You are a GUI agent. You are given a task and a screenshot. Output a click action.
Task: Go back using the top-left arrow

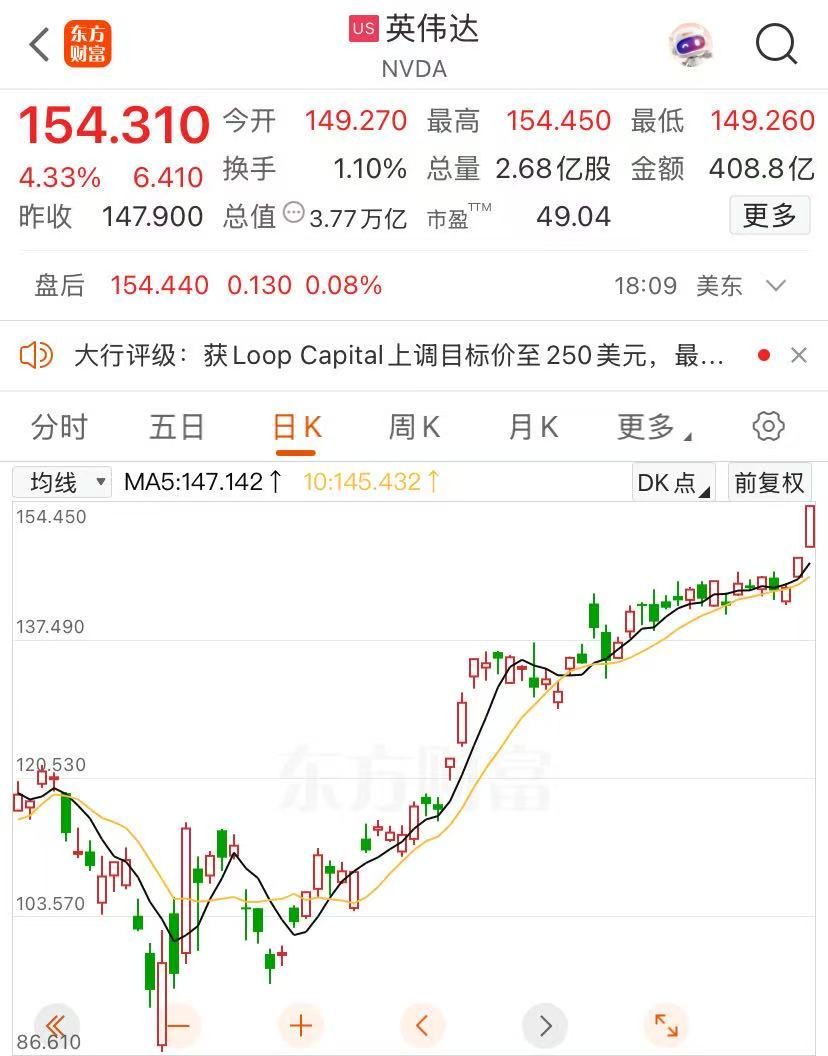[x=39, y=44]
